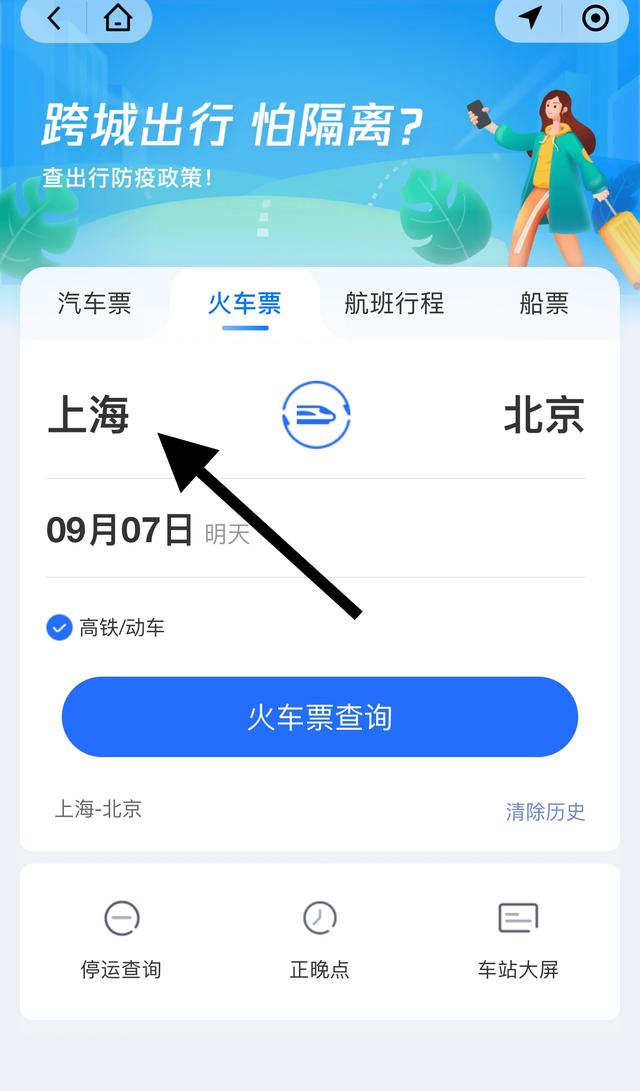Open the 船票 tab
The height and width of the screenshot is (1091, 640).
(x=544, y=304)
